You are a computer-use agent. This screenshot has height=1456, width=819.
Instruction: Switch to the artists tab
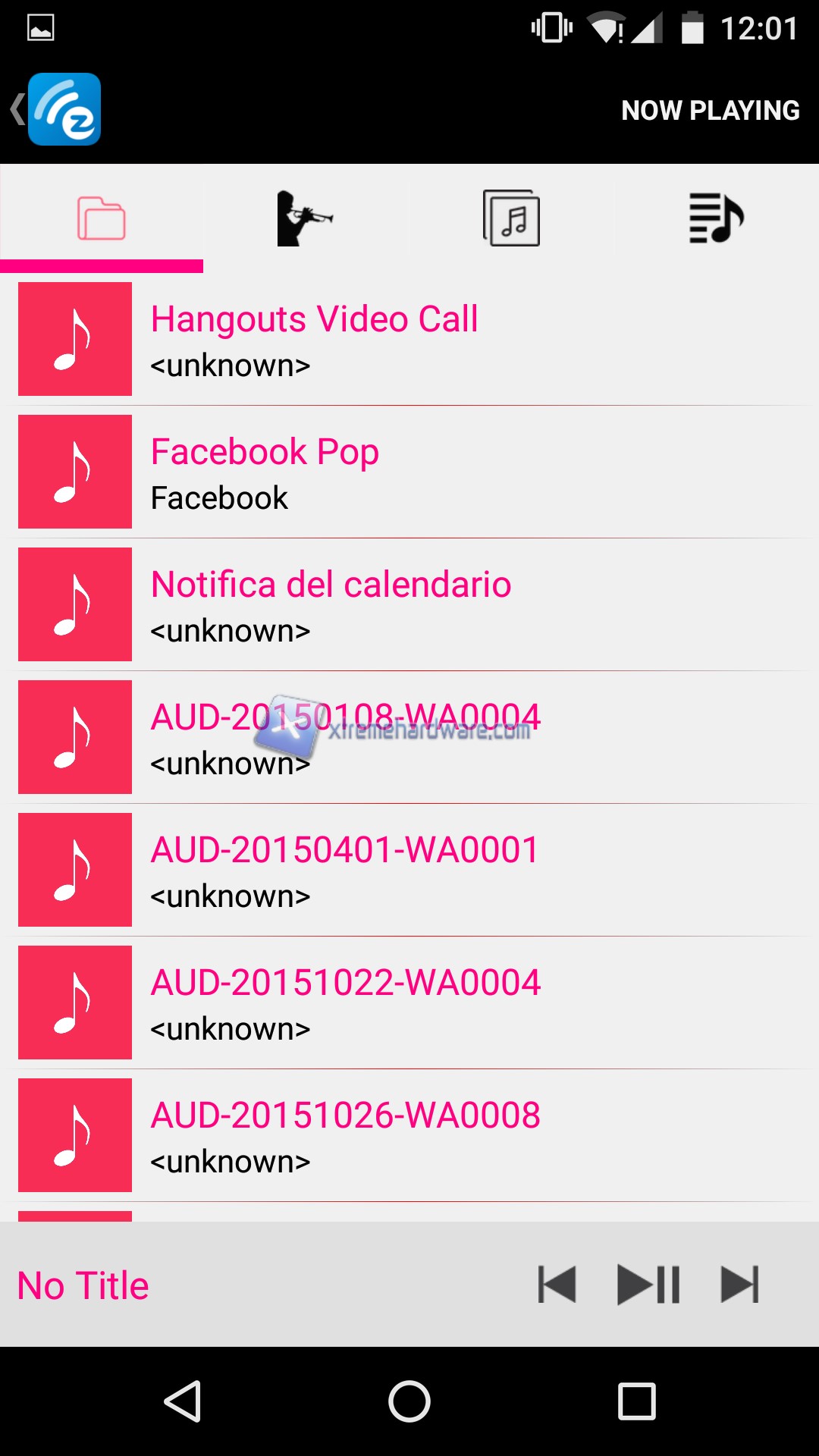coord(305,218)
